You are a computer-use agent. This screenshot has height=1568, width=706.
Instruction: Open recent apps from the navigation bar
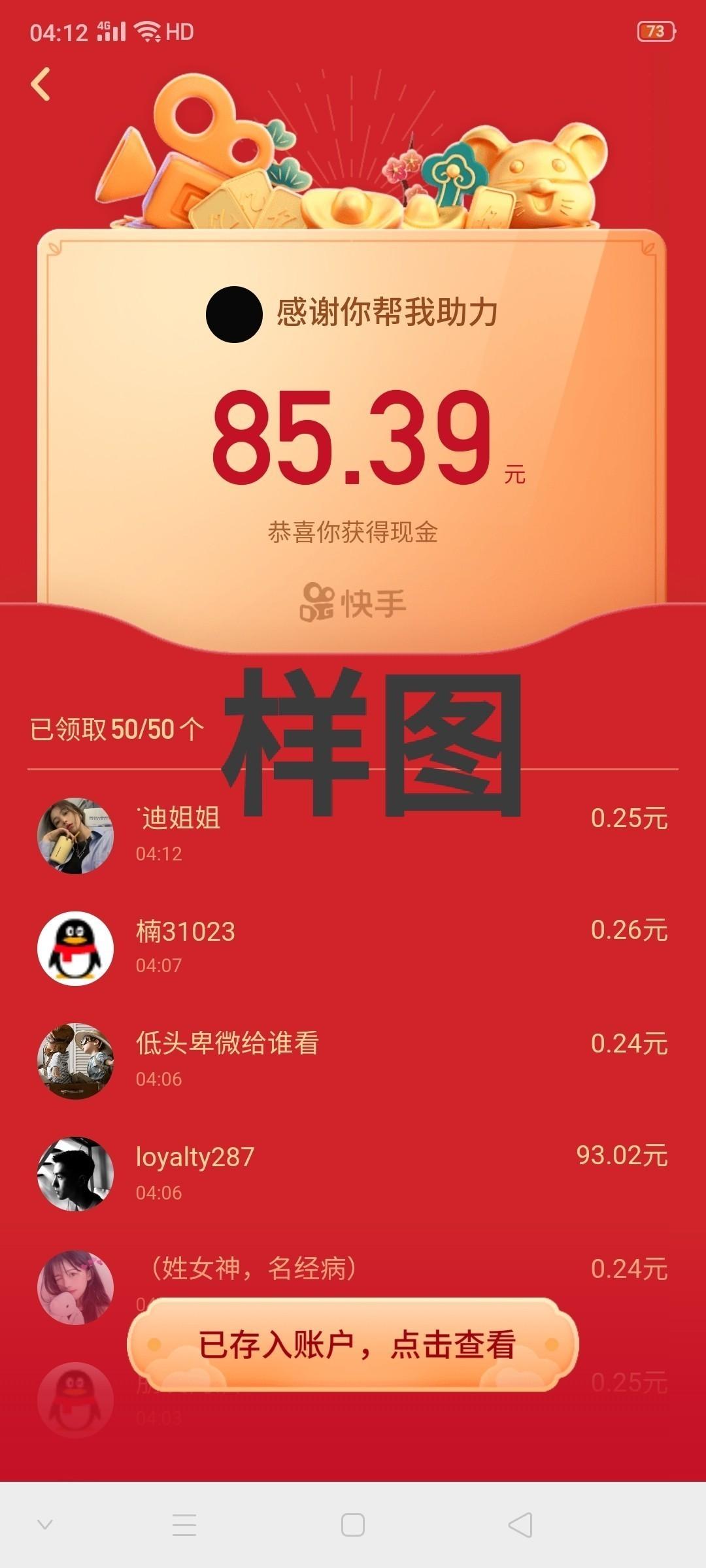point(184,1525)
